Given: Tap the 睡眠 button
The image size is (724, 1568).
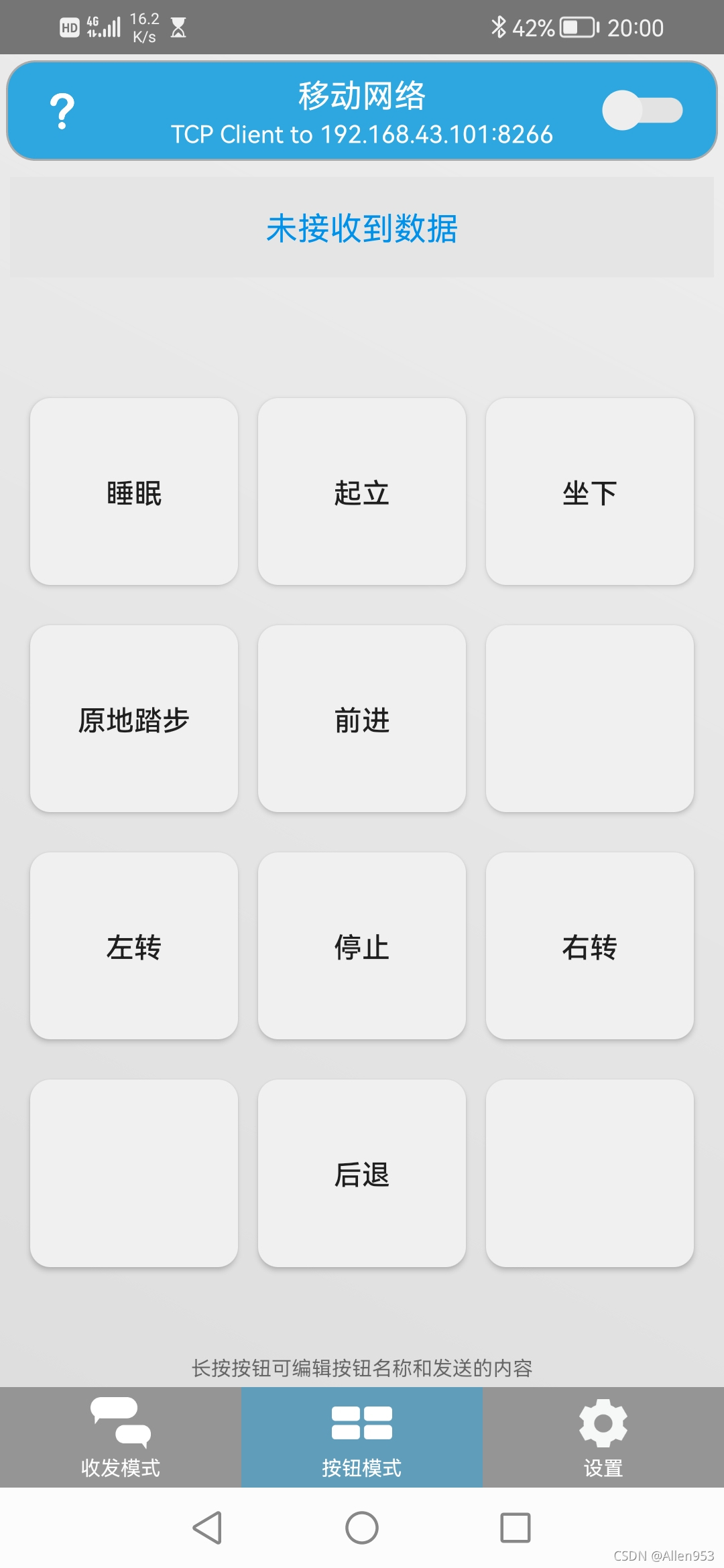Looking at the screenshot, I should [134, 492].
